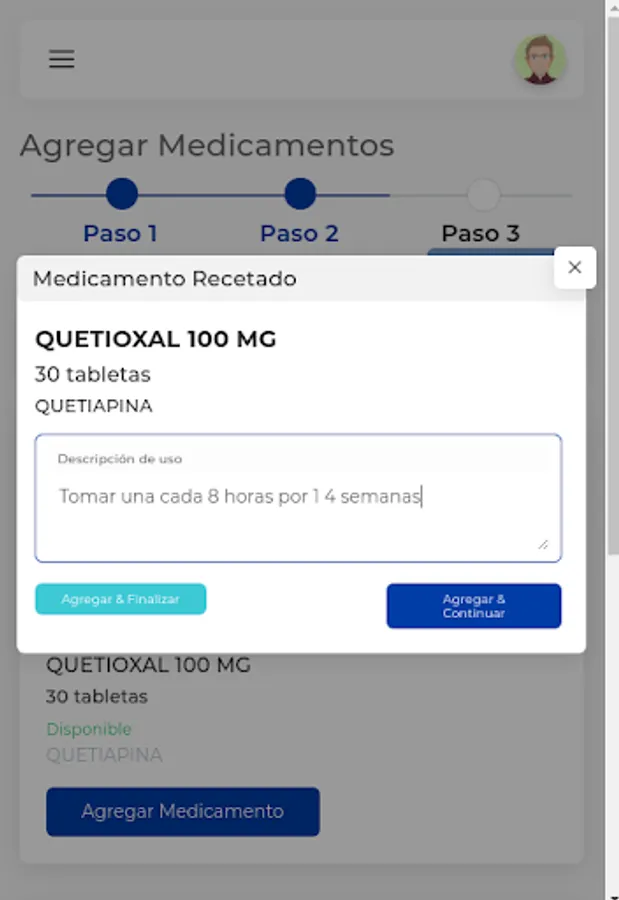
Task: Tap the Agregar Medicamento button
Action: [183, 811]
